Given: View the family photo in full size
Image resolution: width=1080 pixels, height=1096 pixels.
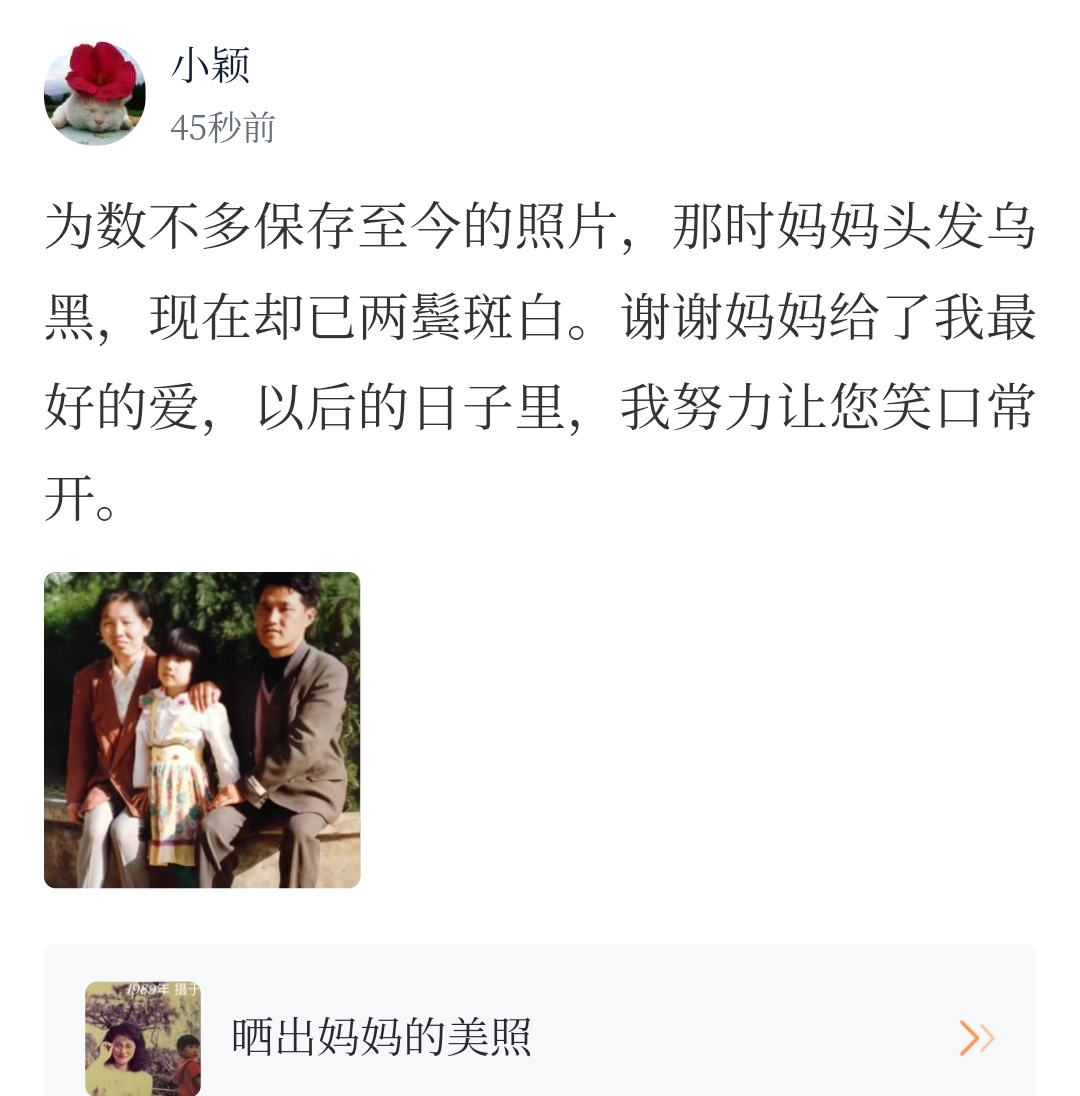Looking at the screenshot, I should pos(202,730).
